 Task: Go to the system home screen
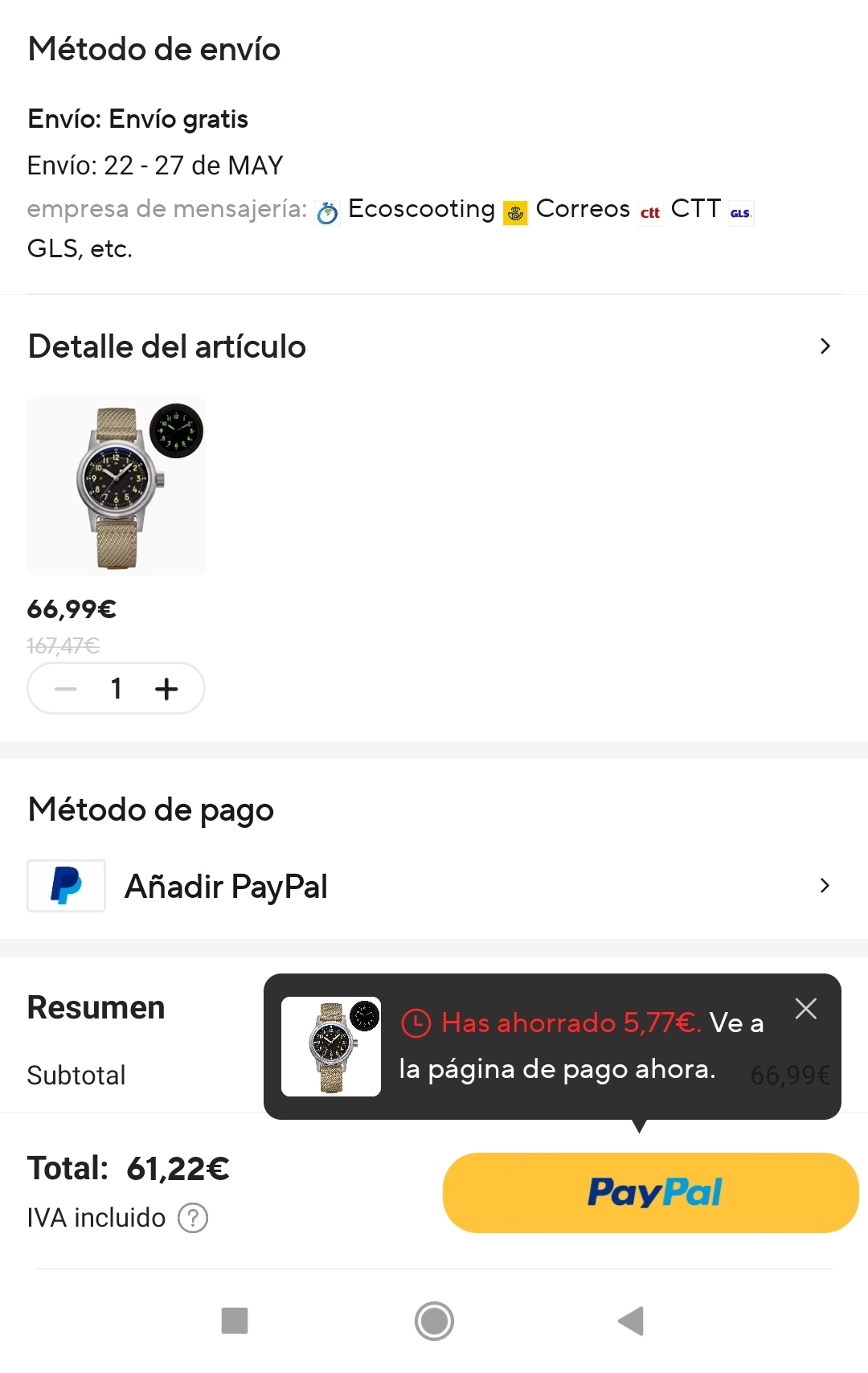coord(434,1321)
